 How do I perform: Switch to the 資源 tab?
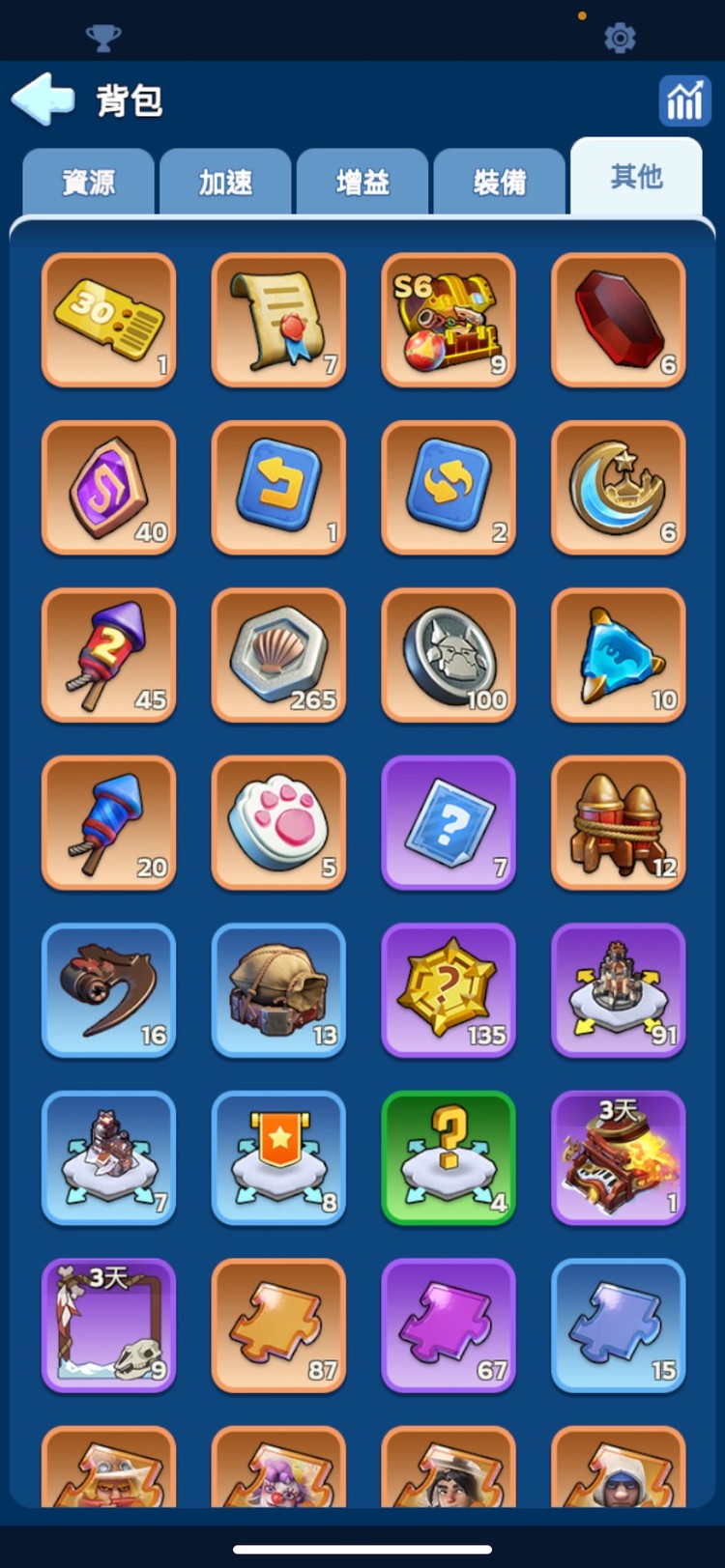88,182
